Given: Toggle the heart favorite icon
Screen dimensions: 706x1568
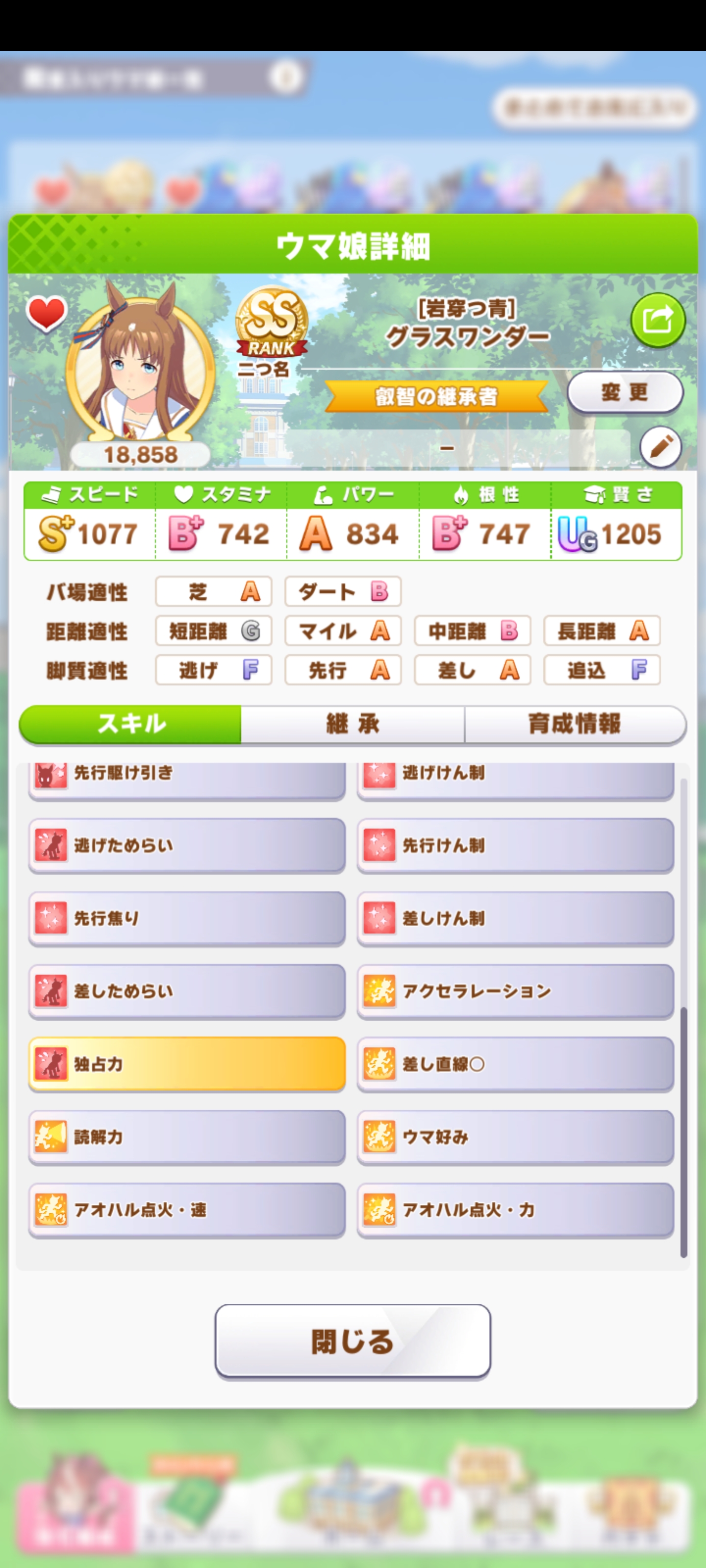Looking at the screenshot, I should pyautogui.click(x=46, y=313).
